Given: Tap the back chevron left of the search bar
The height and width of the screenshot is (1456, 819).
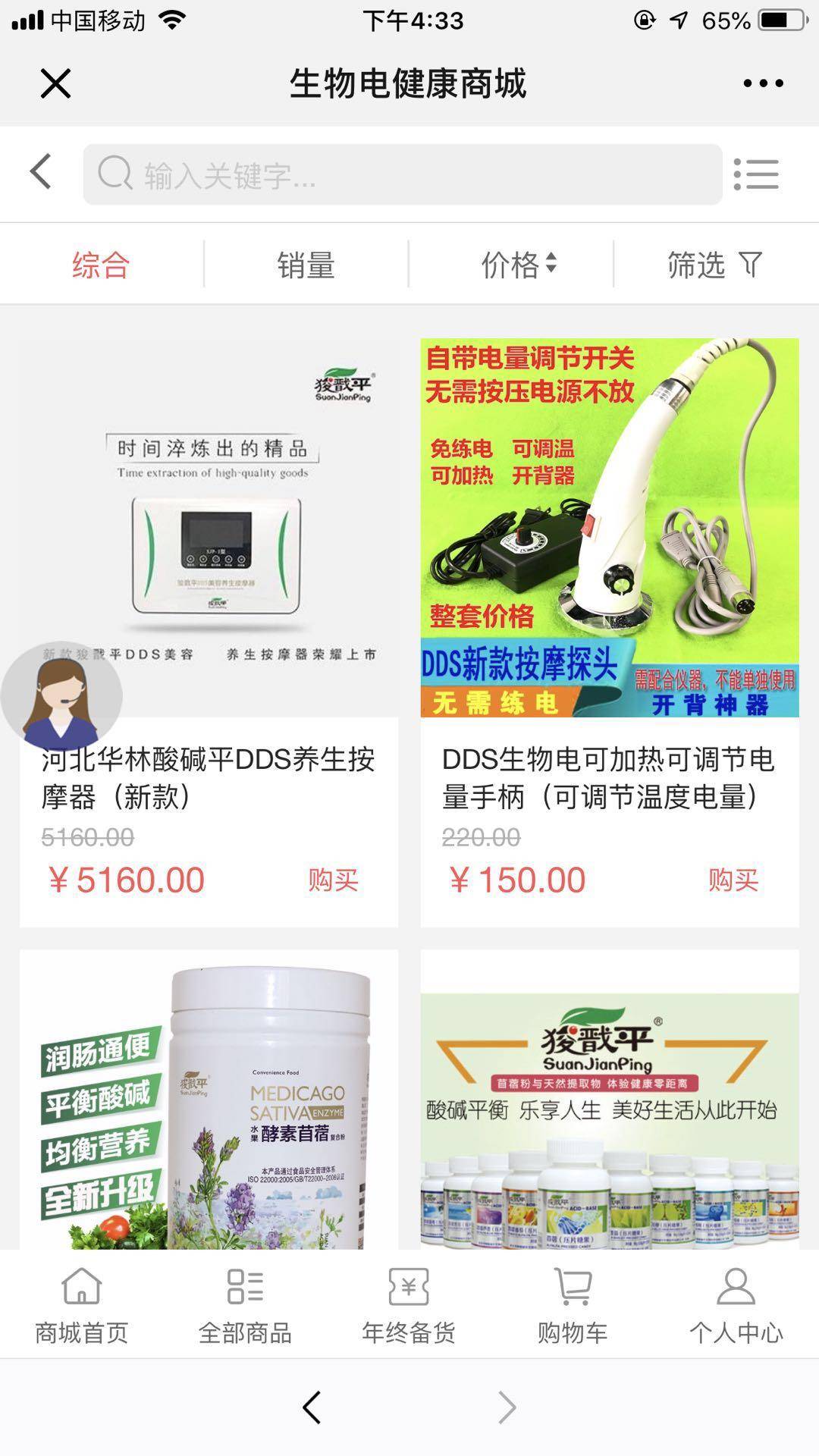Looking at the screenshot, I should [x=39, y=173].
